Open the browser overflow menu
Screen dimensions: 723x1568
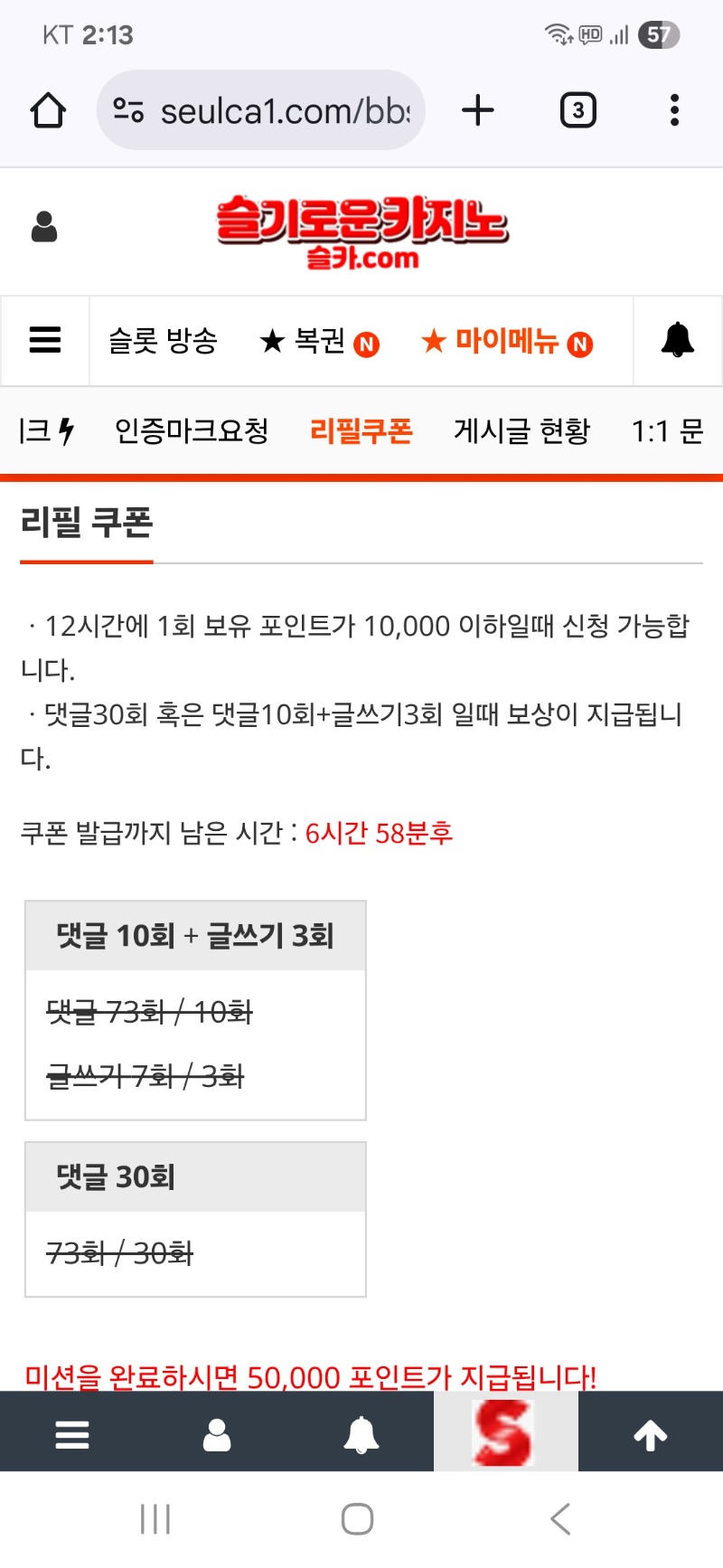coord(674,110)
